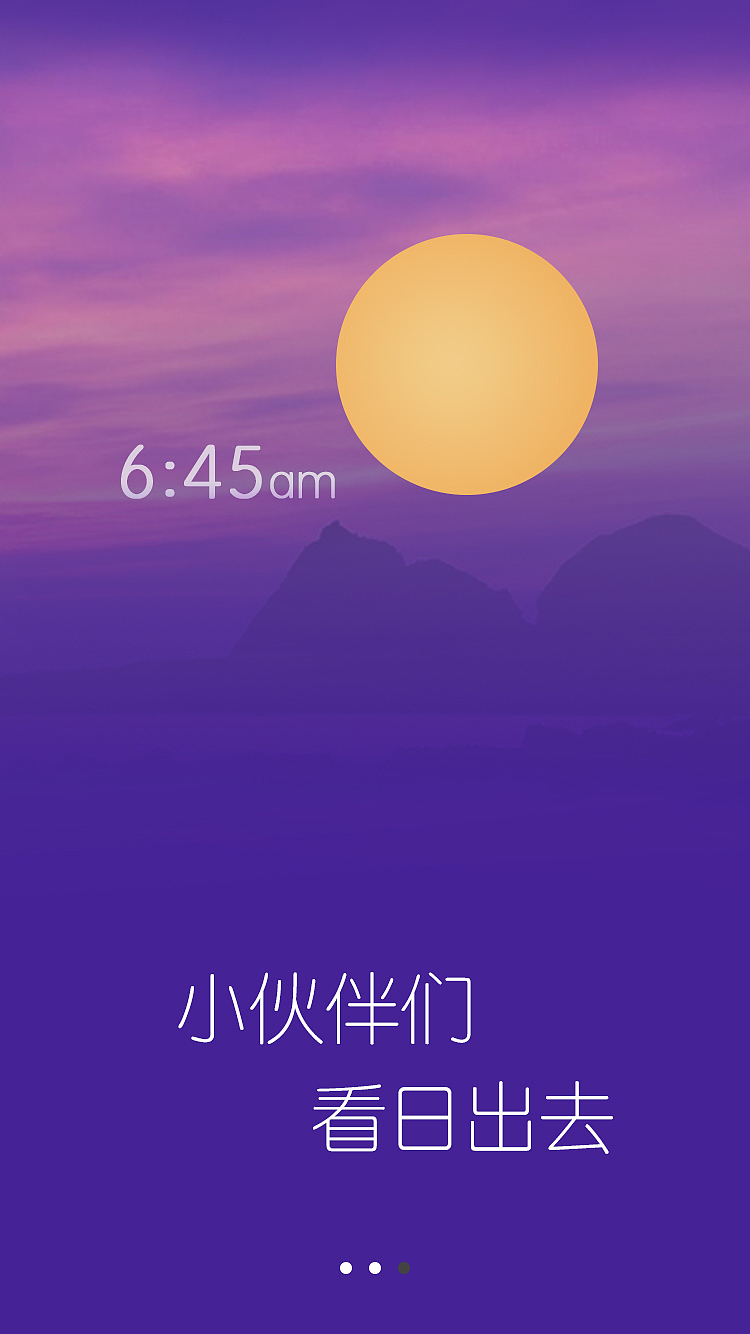Image resolution: width=750 pixels, height=1334 pixels.
Task: Tap the 看日出去 tagline
Action: pos(462,1113)
